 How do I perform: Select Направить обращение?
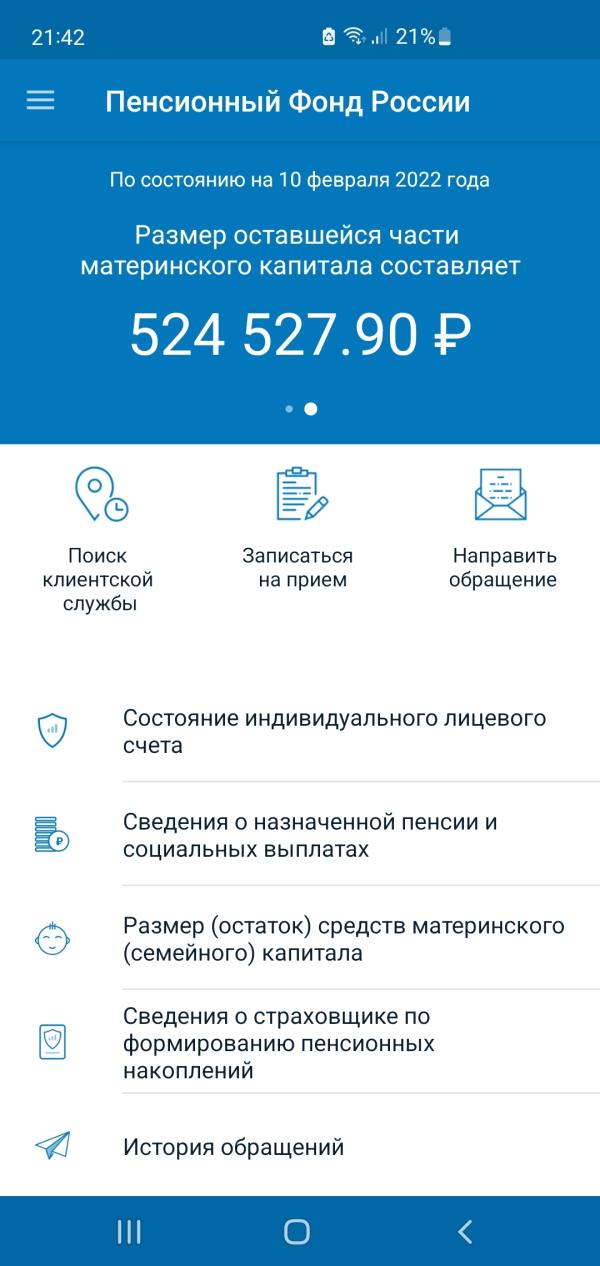tap(503, 529)
